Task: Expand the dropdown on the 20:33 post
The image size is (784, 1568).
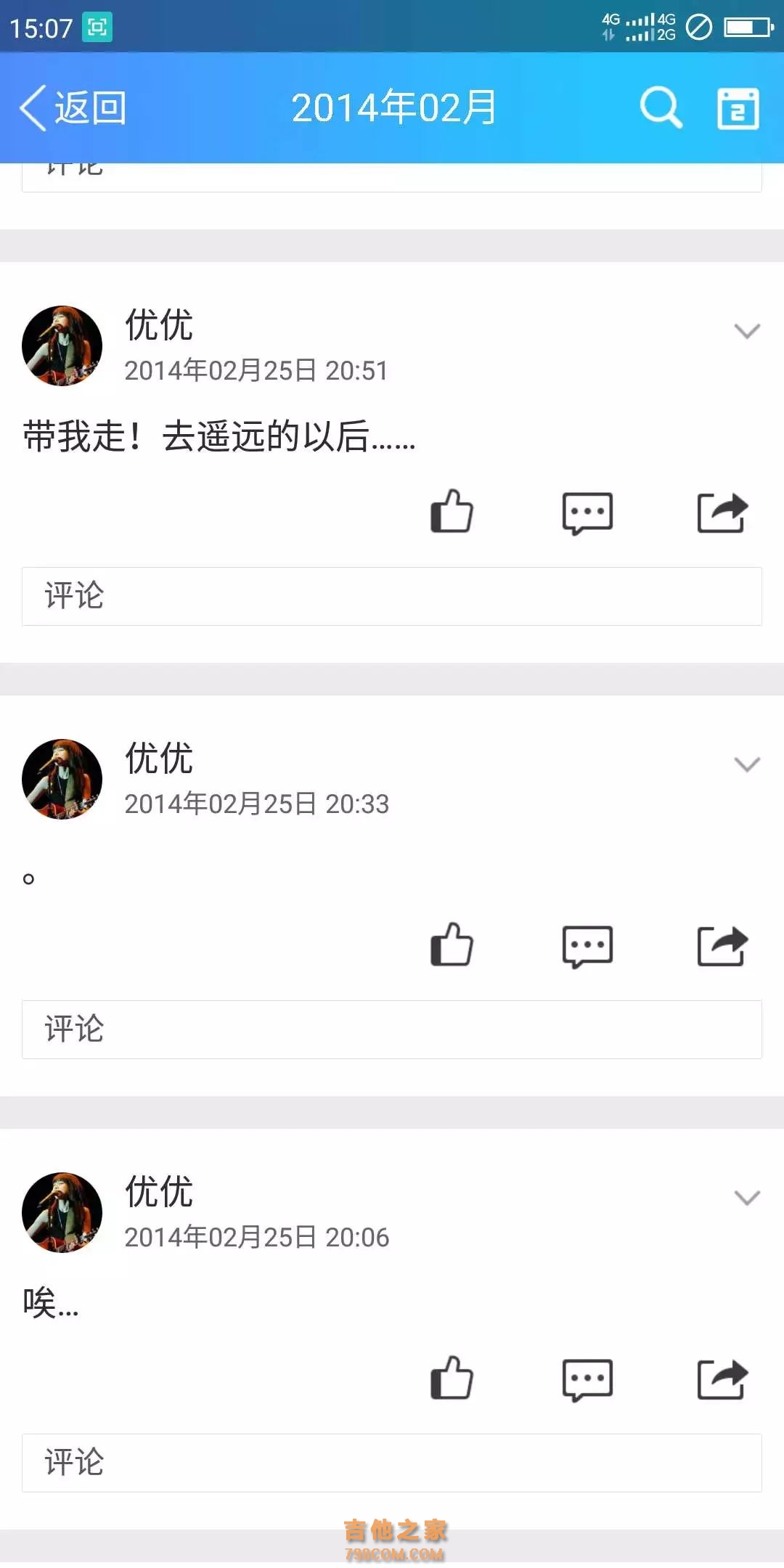Action: point(747,764)
